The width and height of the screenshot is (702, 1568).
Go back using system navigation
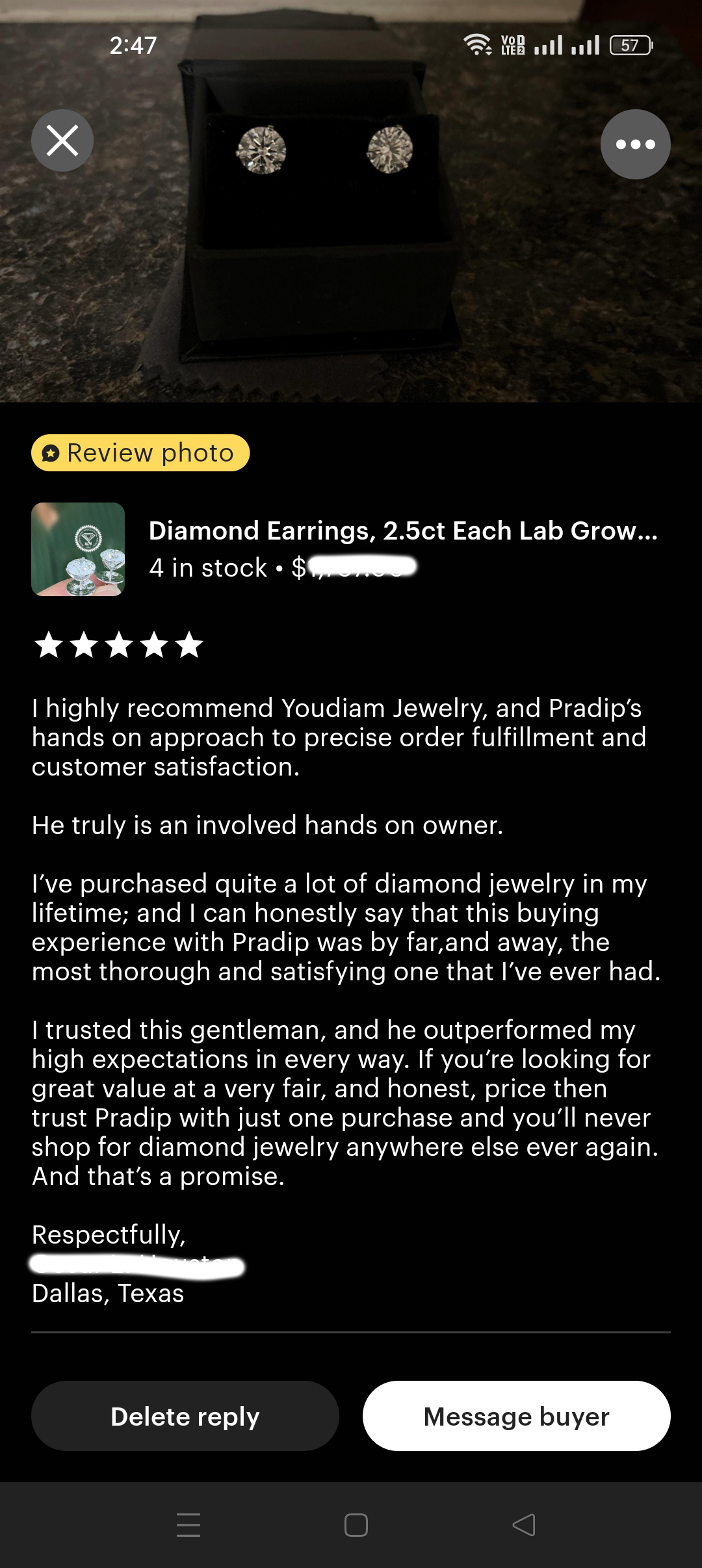pyautogui.click(x=524, y=1525)
